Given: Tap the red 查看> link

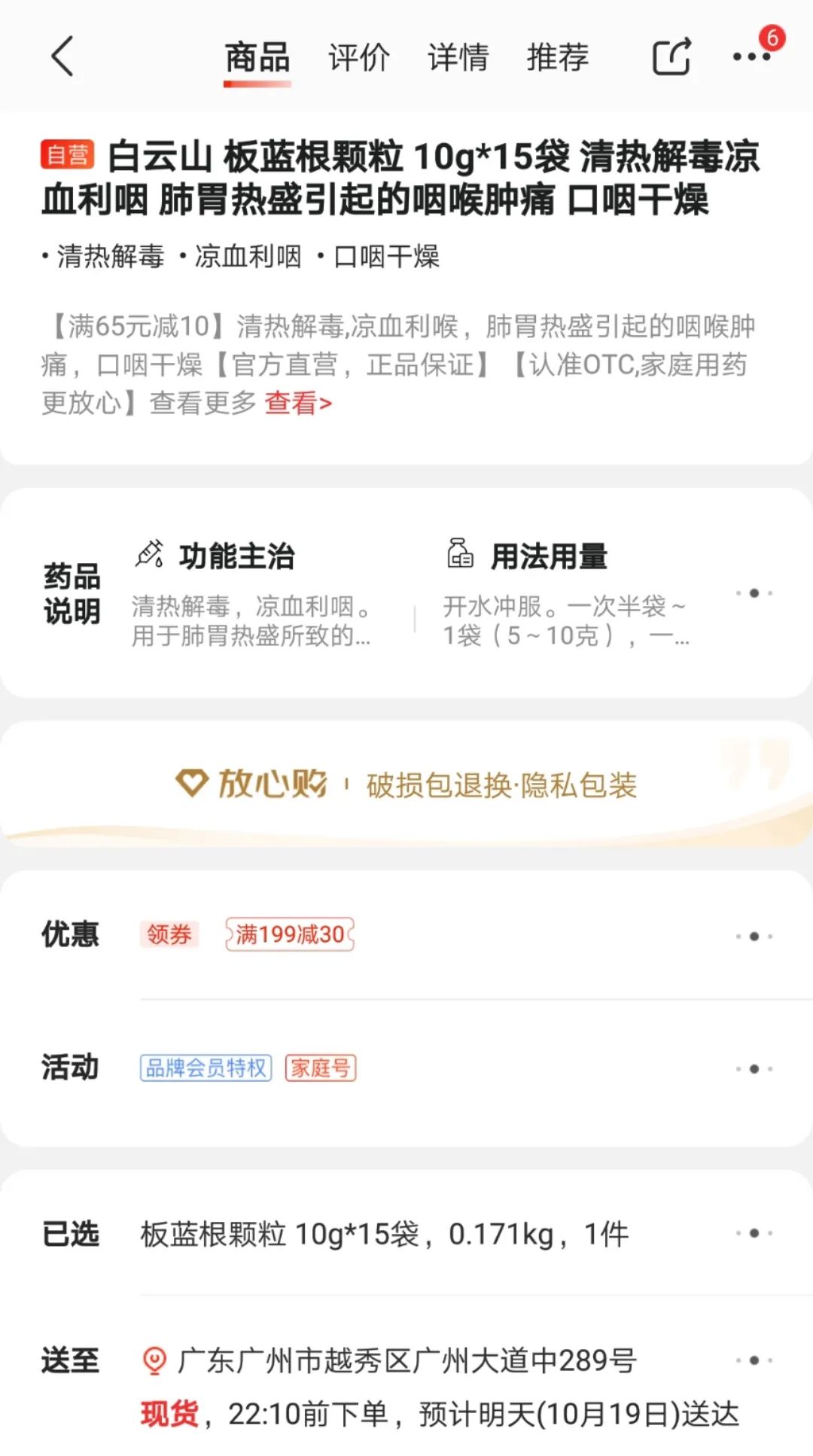Looking at the screenshot, I should (298, 404).
